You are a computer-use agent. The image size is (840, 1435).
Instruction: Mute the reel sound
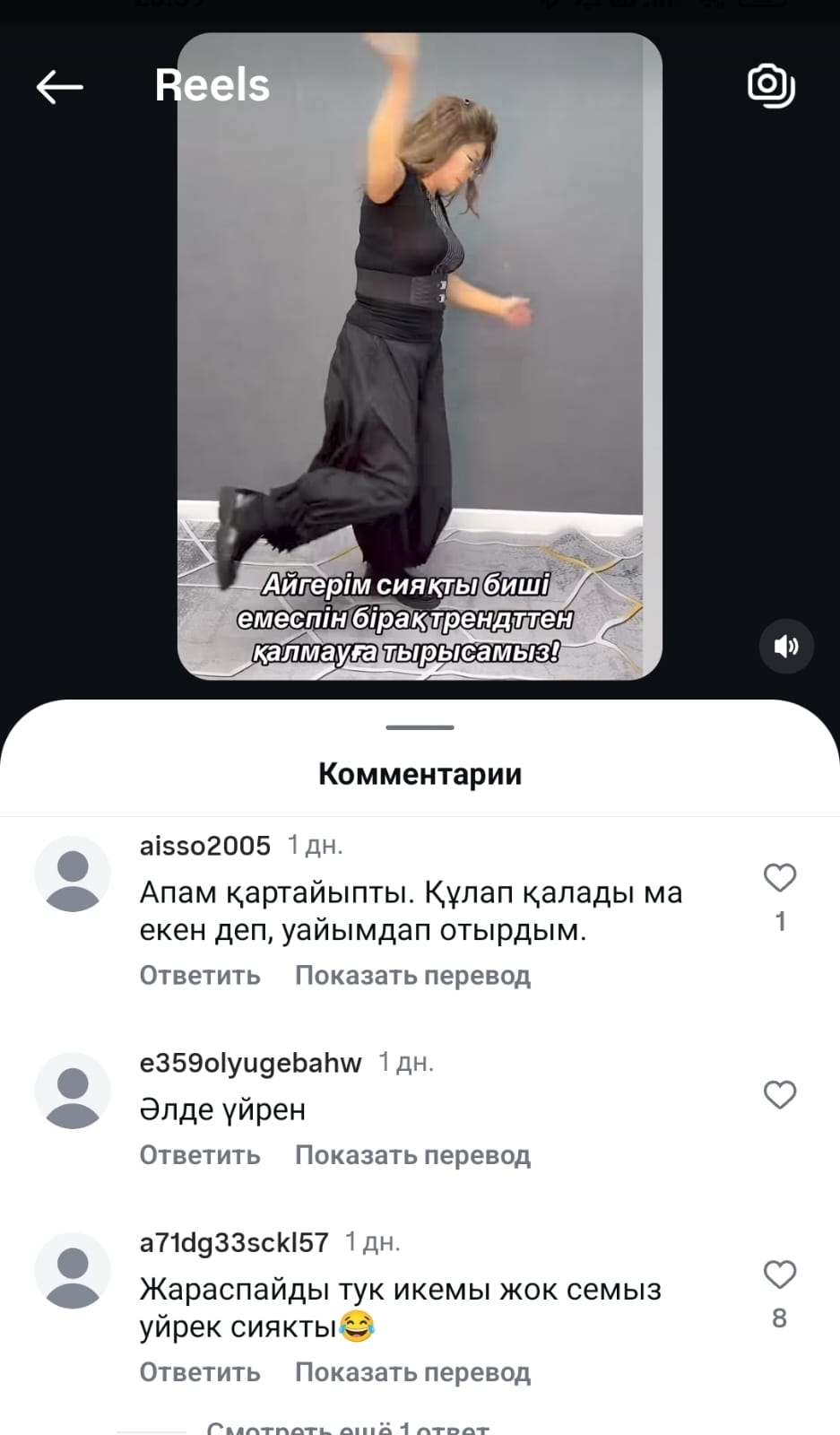[785, 646]
